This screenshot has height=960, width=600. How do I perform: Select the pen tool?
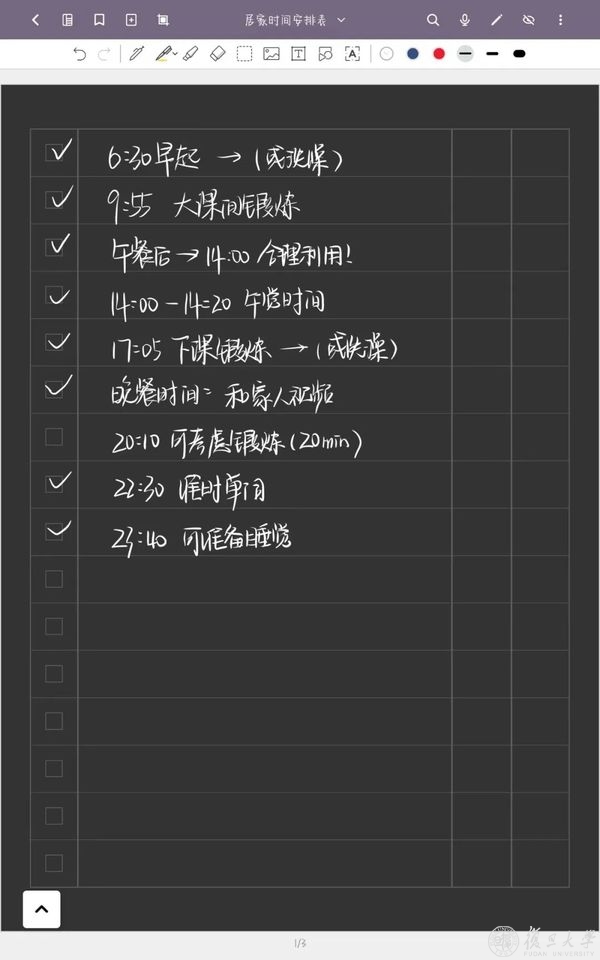click(x=137, y=54)
